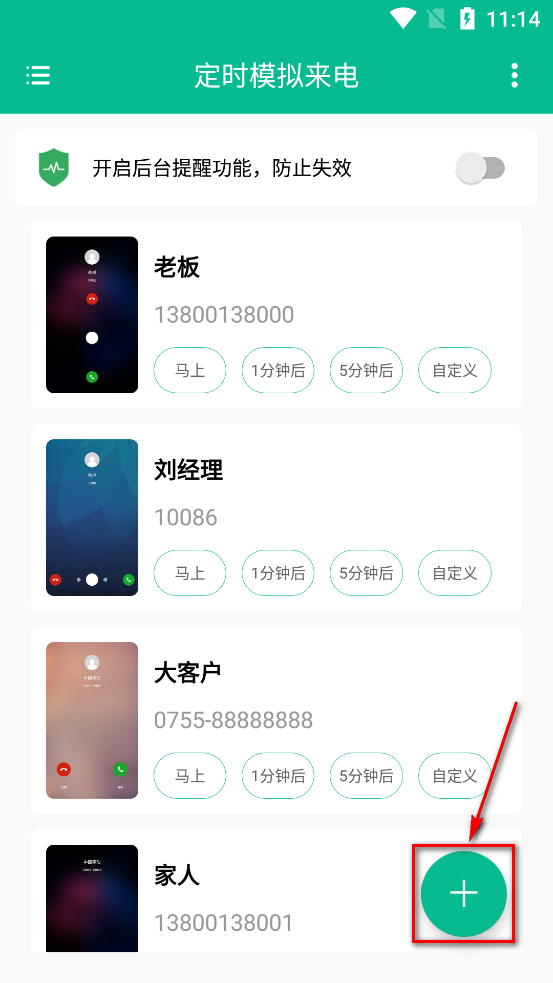Choose 5分钟后 for 刘经理
Viewport: 553px width, 983px height.
tap(366, 572)
